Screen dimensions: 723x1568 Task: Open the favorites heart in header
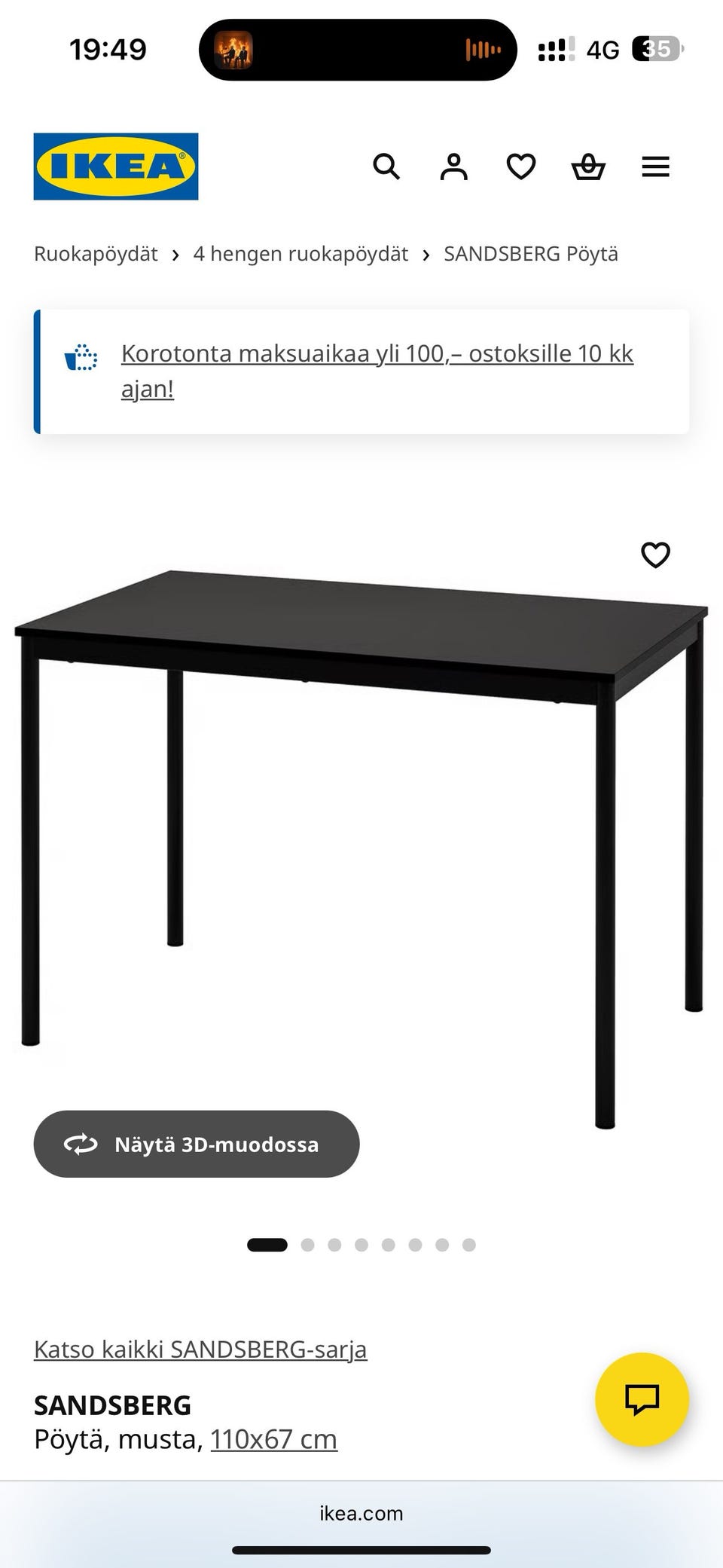520,167
